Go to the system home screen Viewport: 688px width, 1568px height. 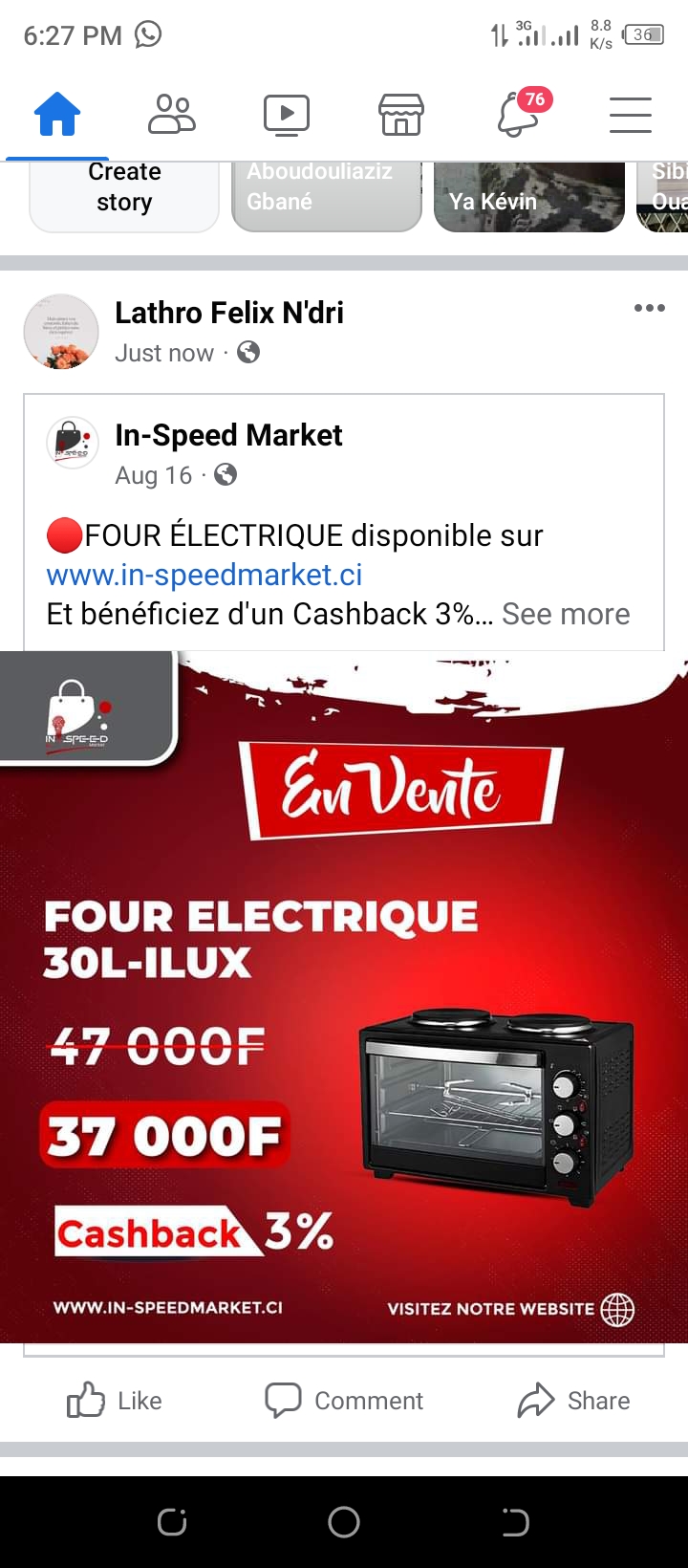[344, 1521]
